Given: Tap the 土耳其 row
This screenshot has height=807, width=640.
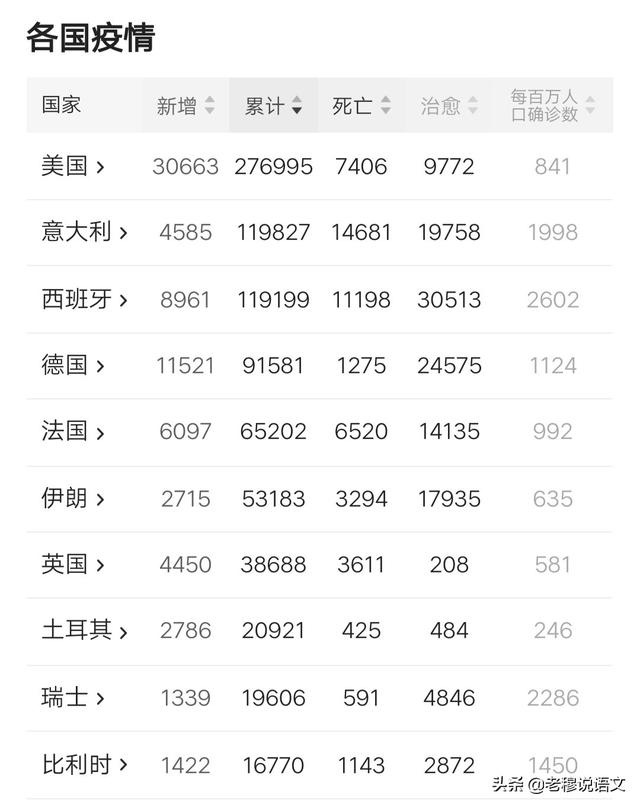Looking at the screenshot, I should pyautogui.click(x=85, y=631).
